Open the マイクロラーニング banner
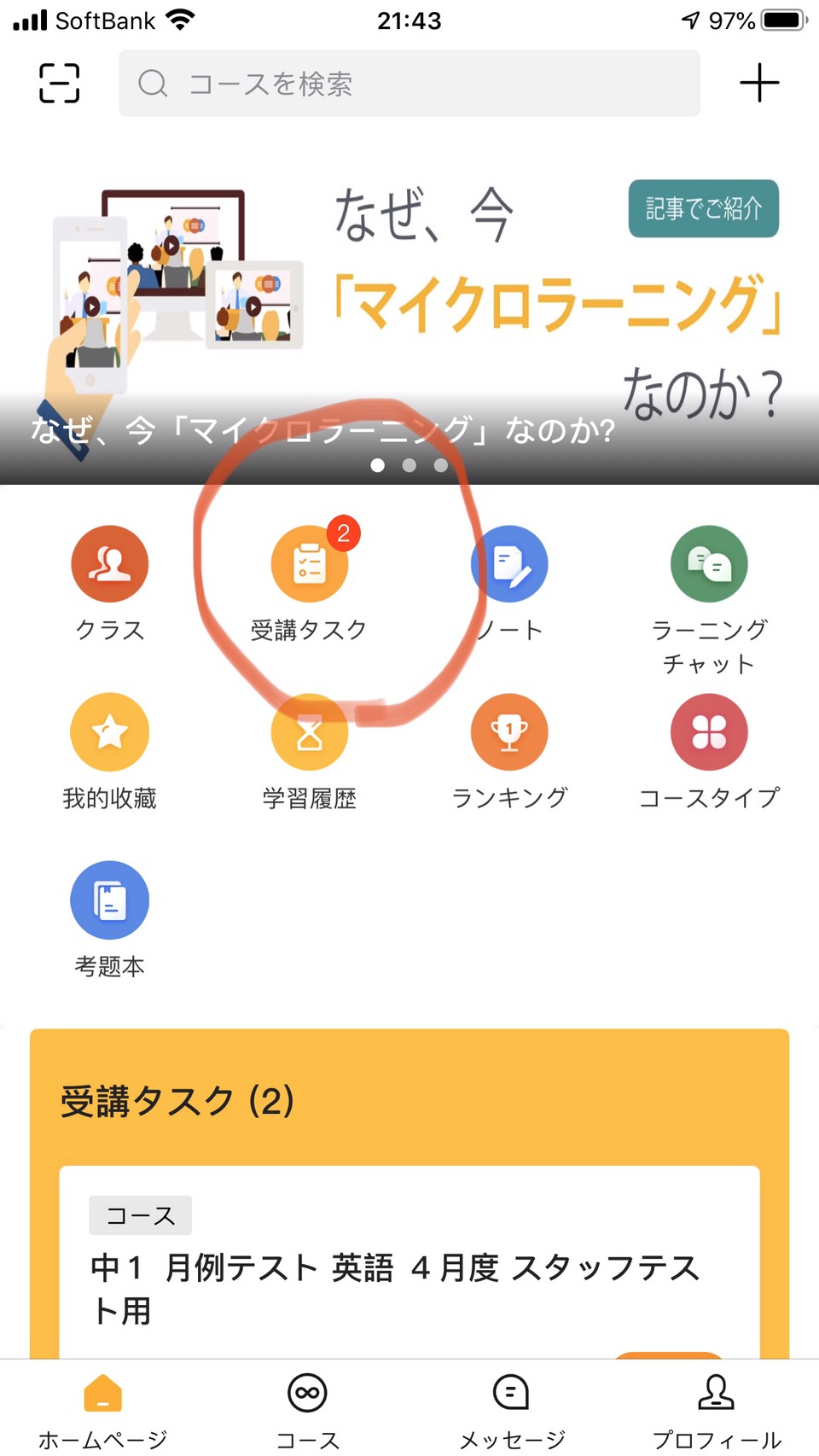819x1456 pixels. click(409, 316)
